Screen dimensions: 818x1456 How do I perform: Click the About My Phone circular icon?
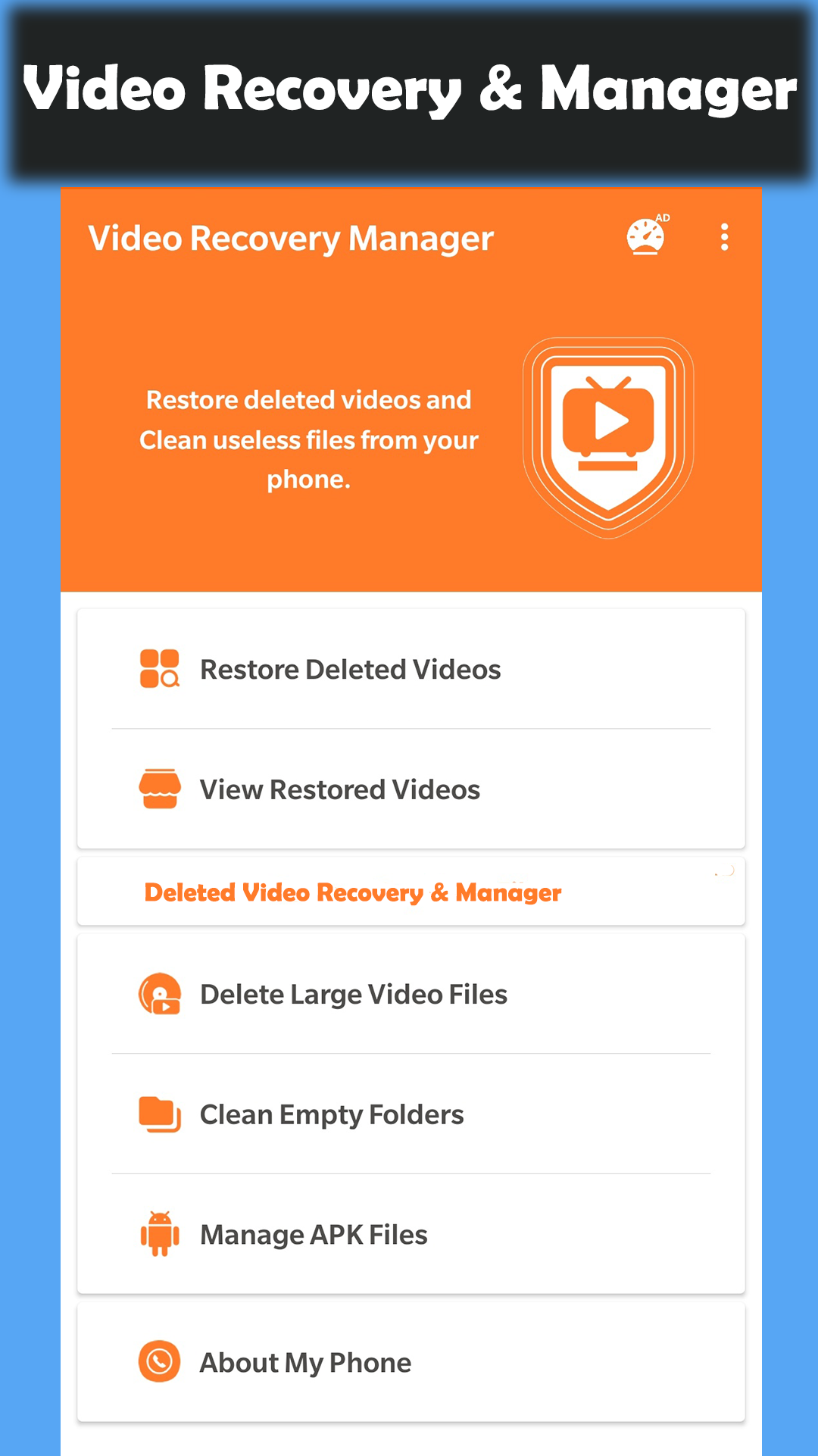159,1363
